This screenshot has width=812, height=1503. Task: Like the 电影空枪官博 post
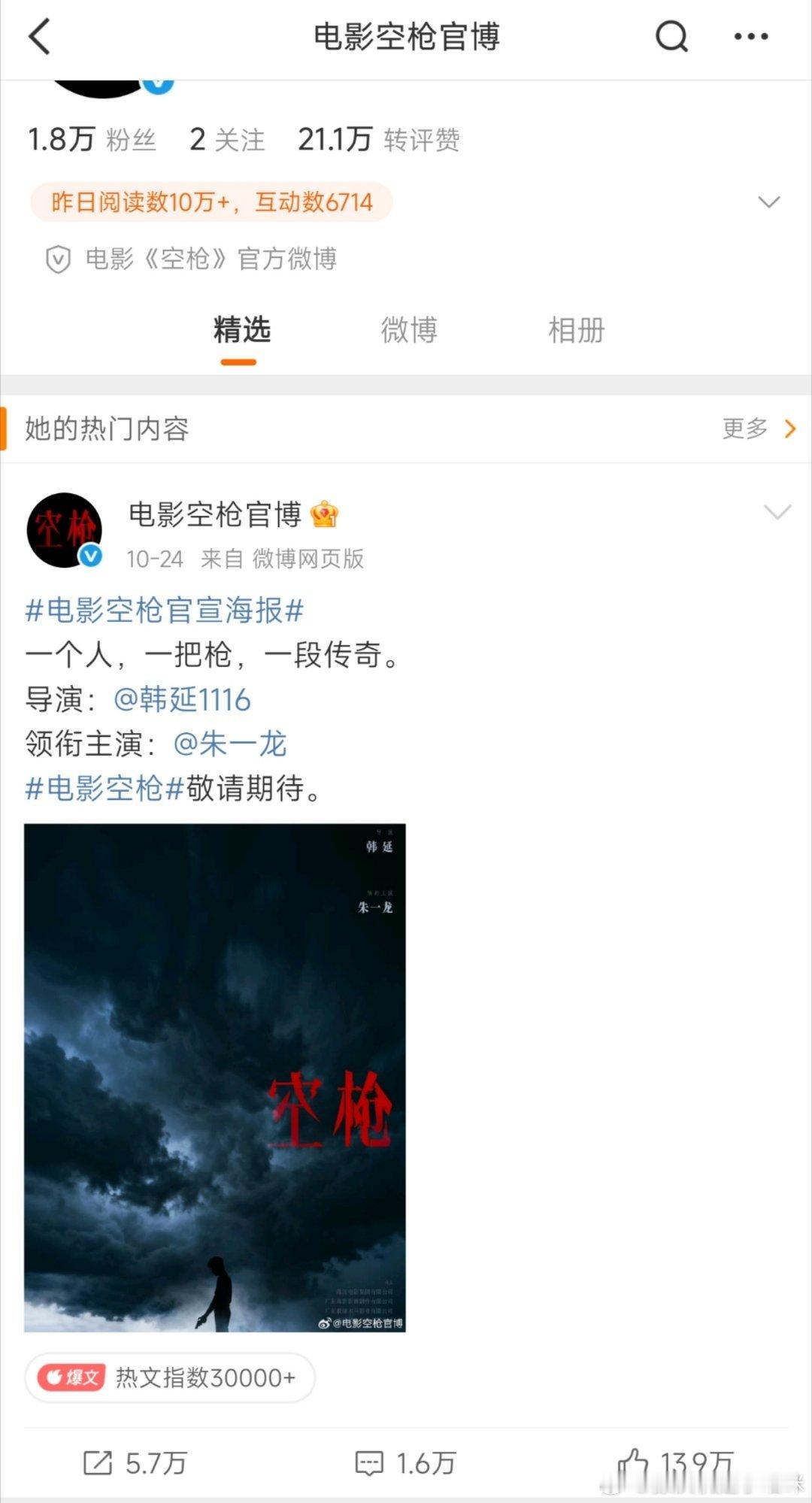click(674, 1463)
